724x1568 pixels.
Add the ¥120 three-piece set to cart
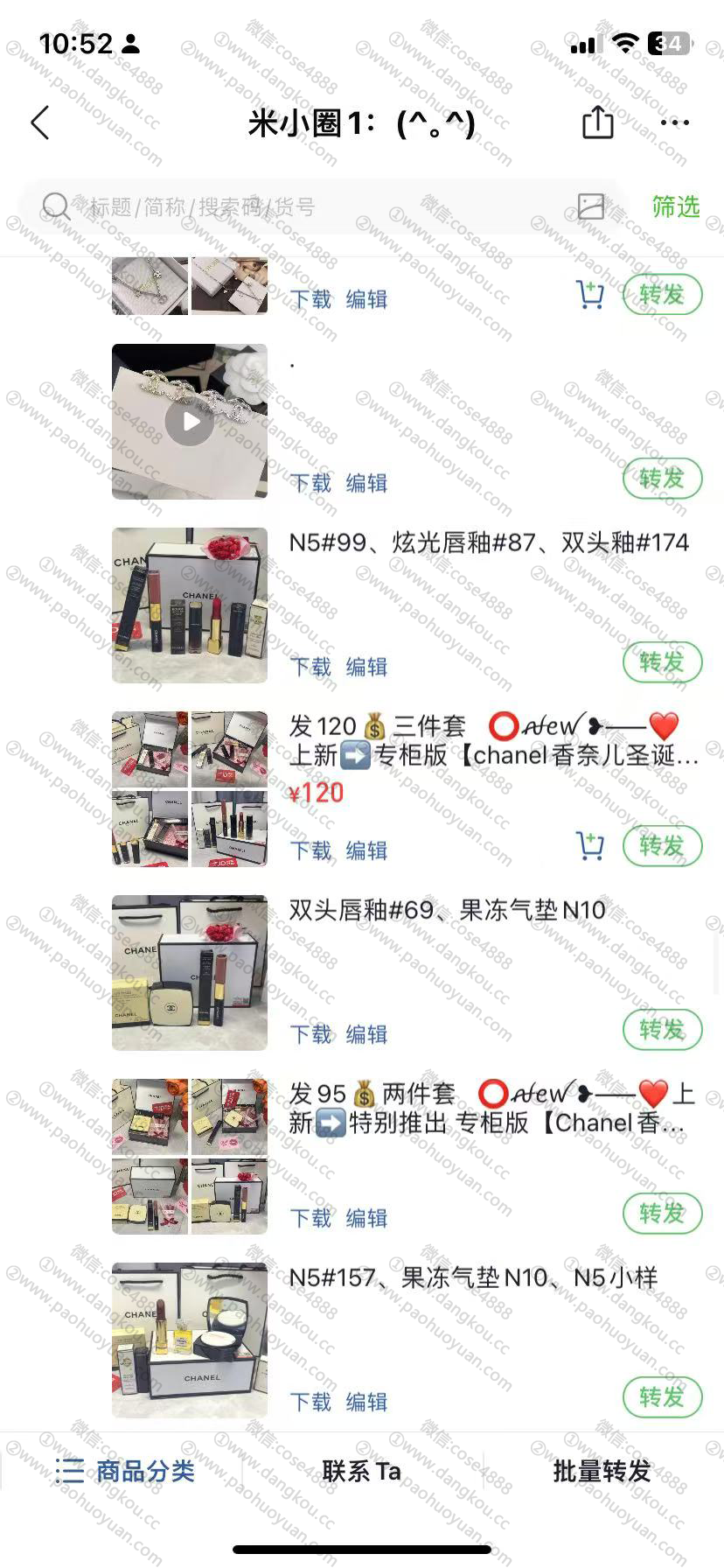pos(591,846)
